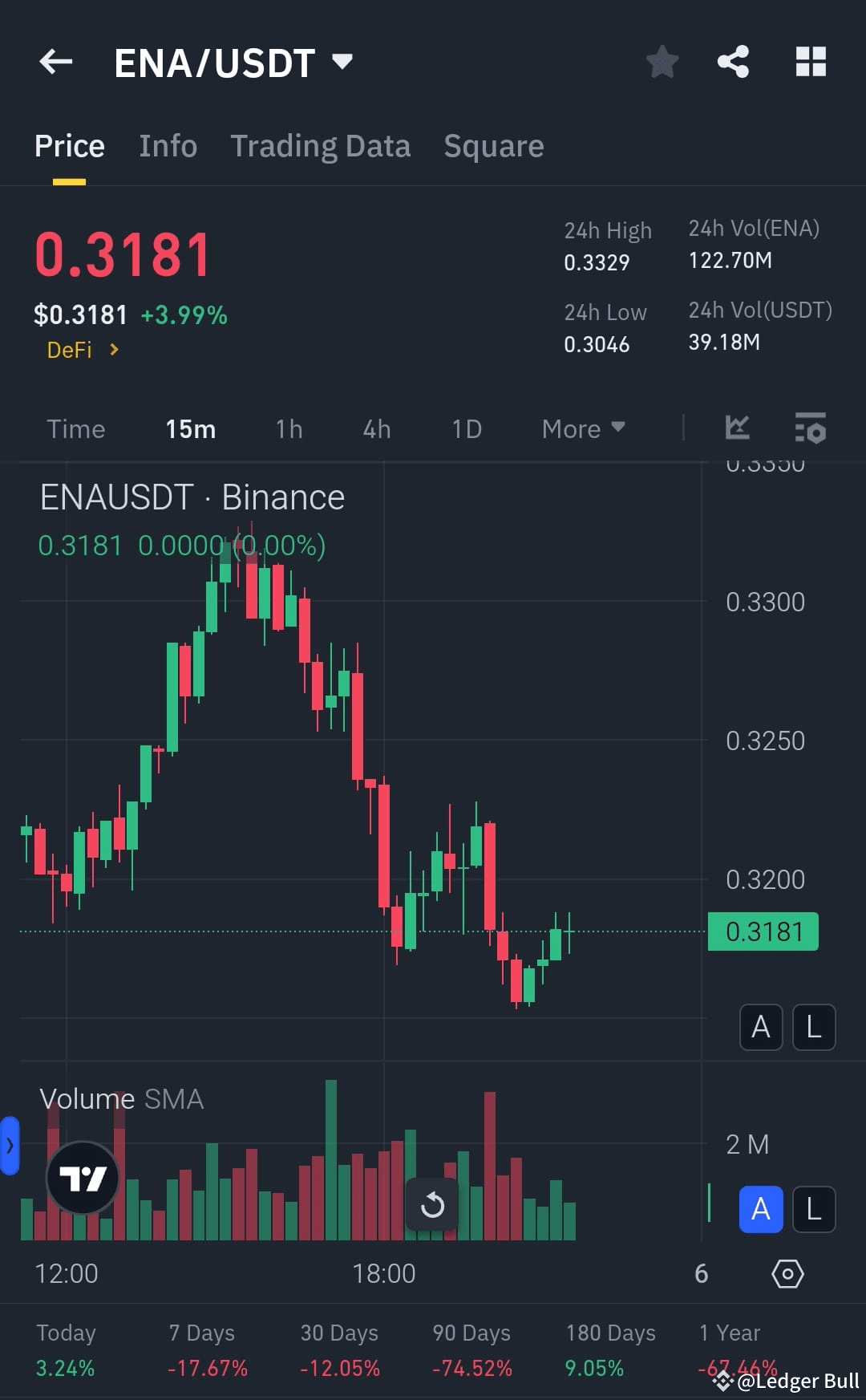866x1400 pixels.
Task: Open the chart style icon
Action: (736, 428)
